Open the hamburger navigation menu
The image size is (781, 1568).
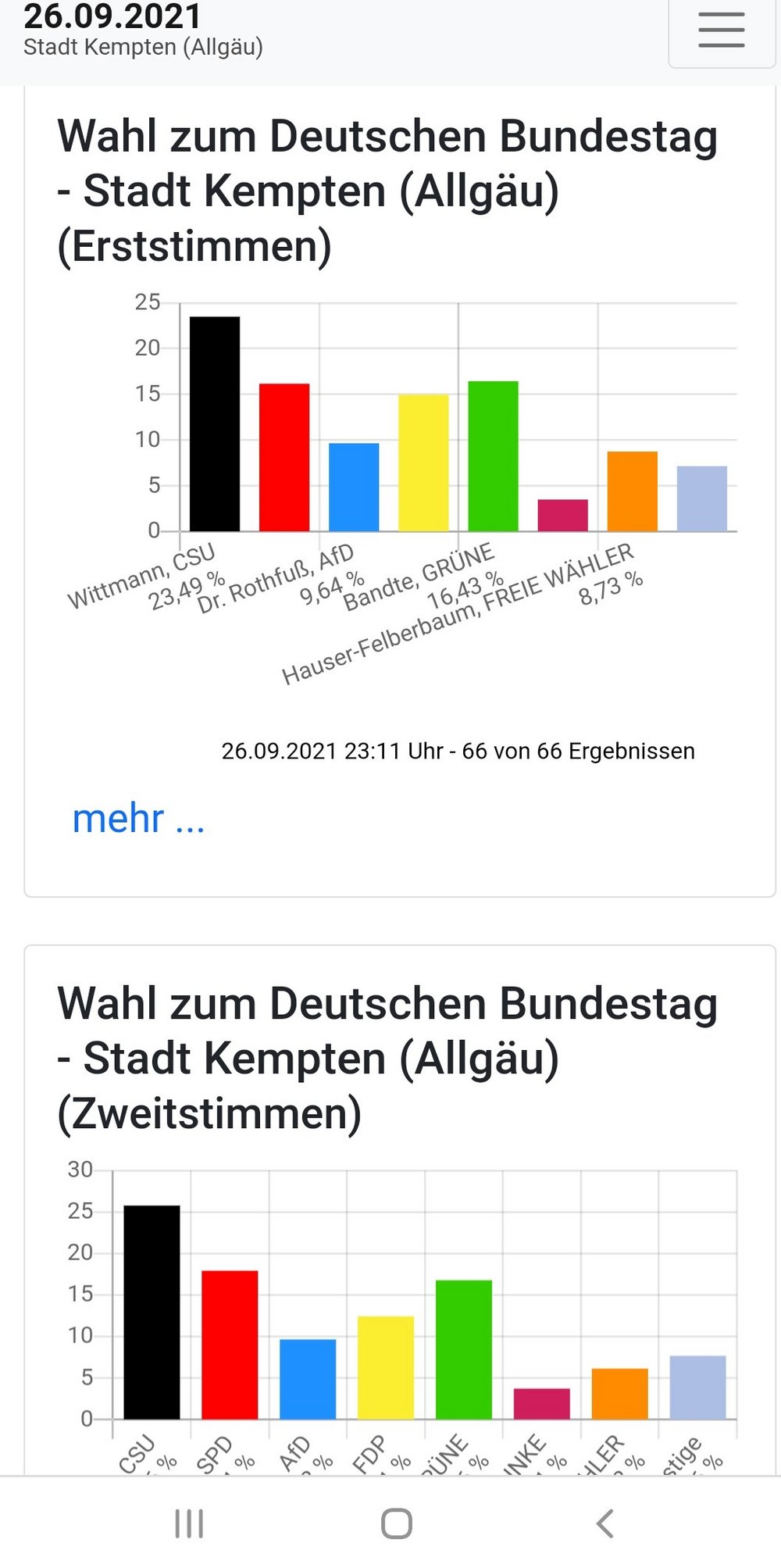click(721, 31)
